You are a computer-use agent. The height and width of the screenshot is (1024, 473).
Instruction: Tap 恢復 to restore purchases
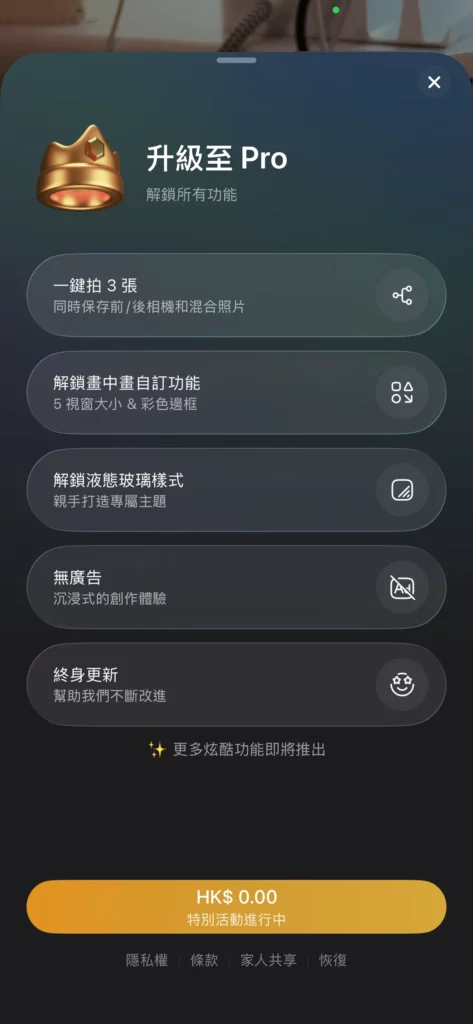click(333, 960)
